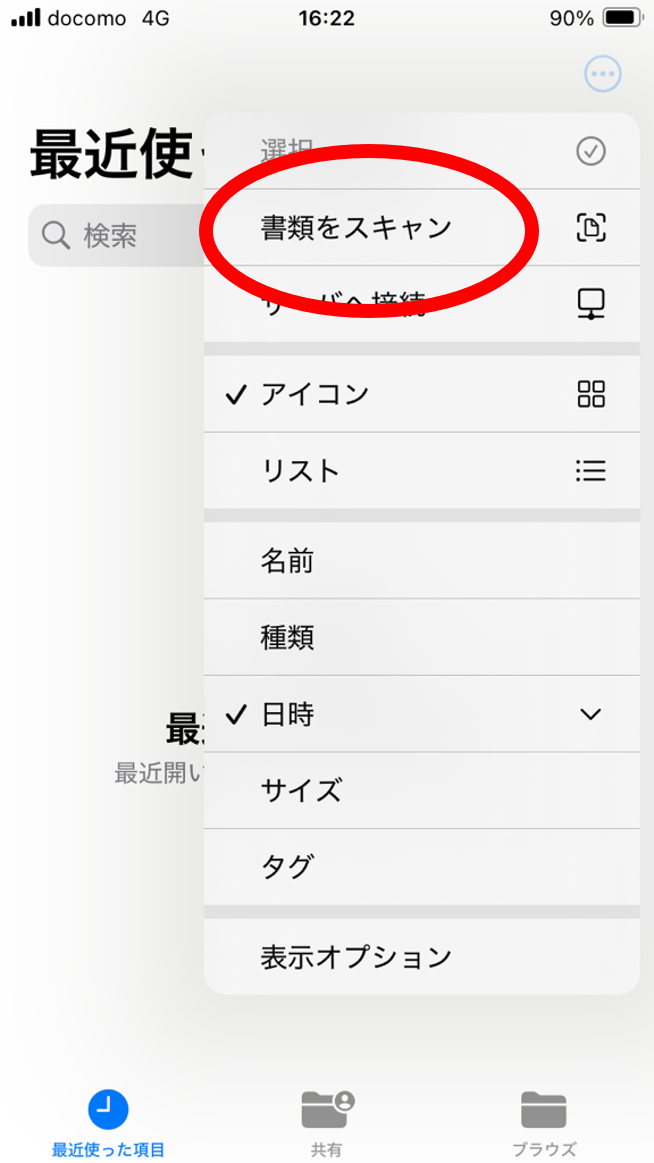
Task: Tap the three-dot more button
Action: (603, 73)
